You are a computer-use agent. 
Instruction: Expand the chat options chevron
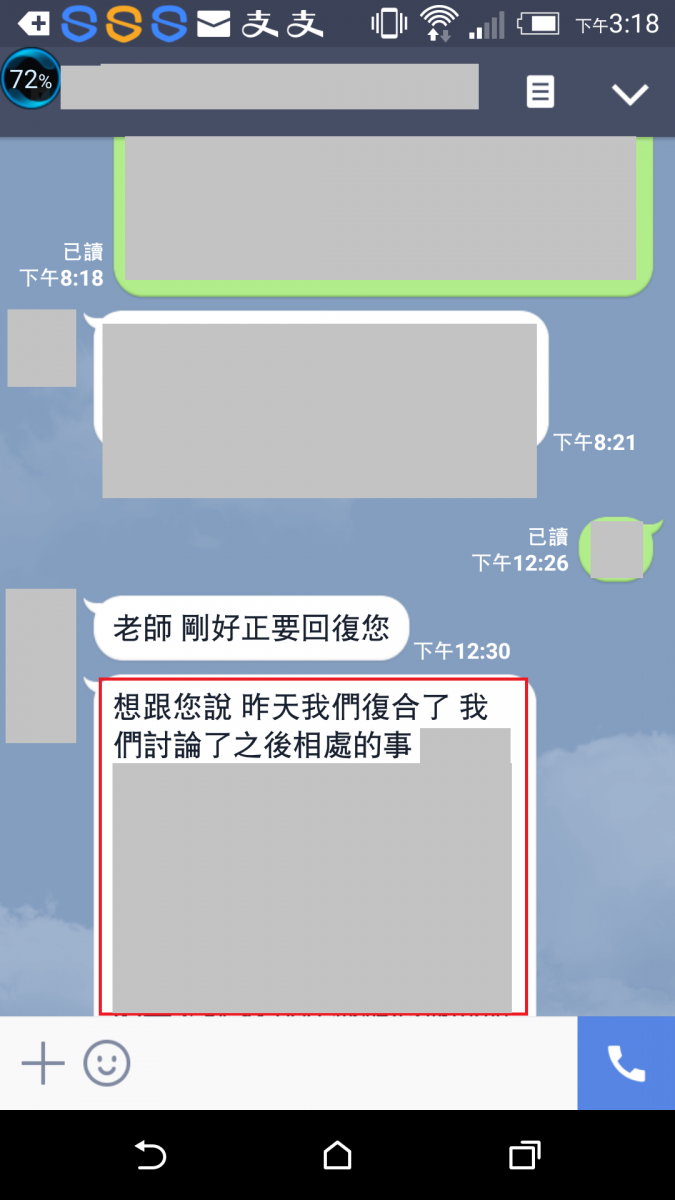(x=630, y=94)
